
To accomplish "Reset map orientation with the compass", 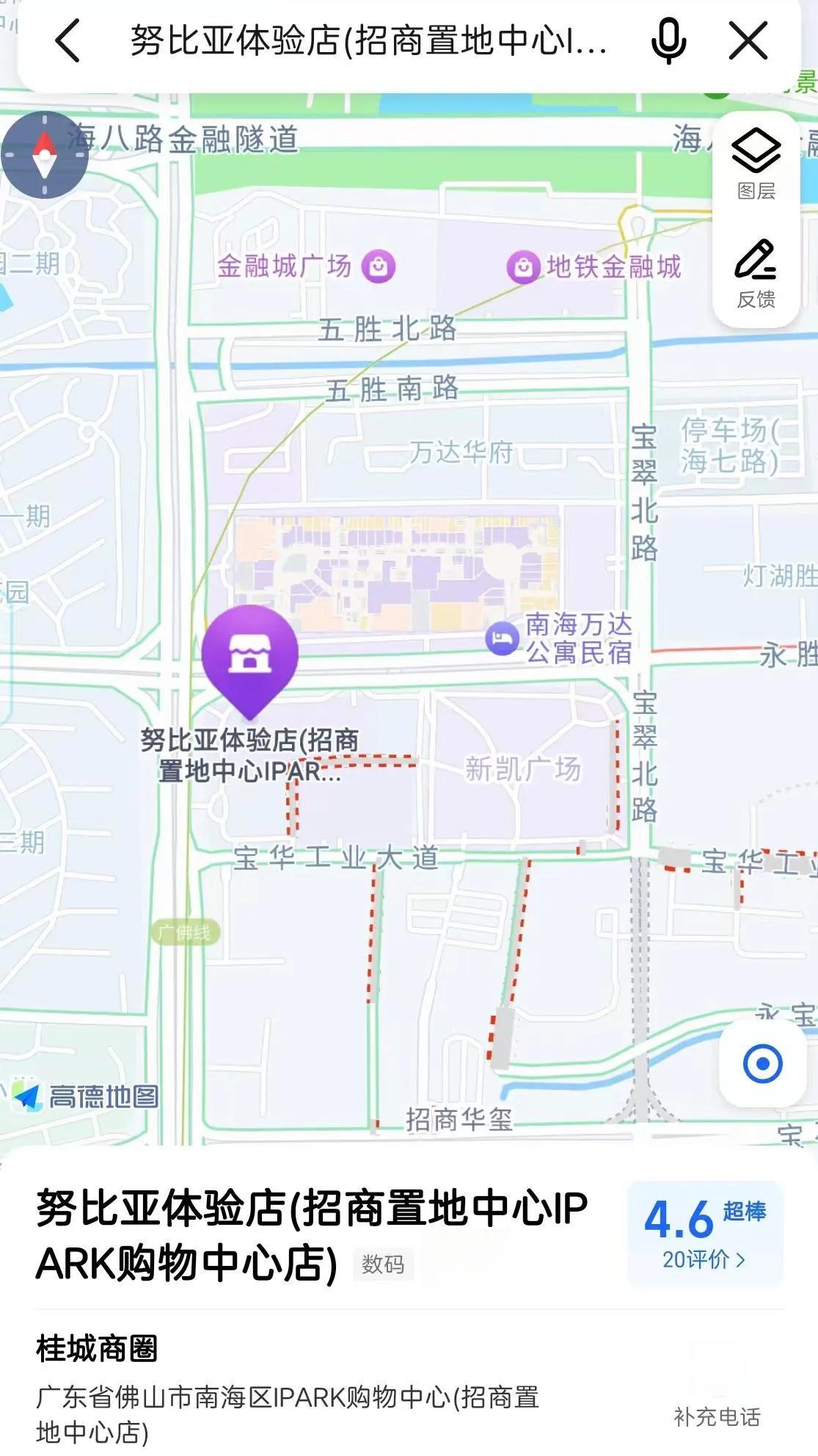I will click(45, 155).
